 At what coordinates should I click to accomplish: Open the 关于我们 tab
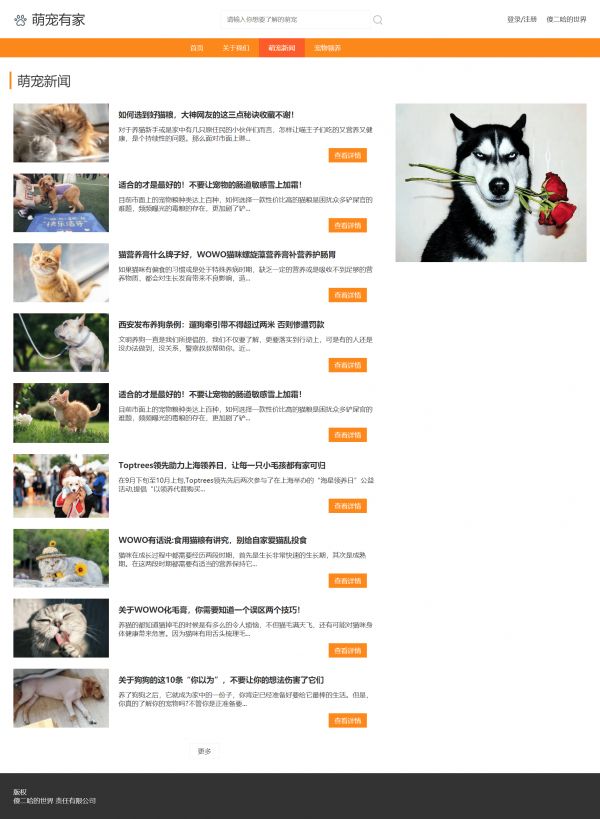(x=236, y=48)
